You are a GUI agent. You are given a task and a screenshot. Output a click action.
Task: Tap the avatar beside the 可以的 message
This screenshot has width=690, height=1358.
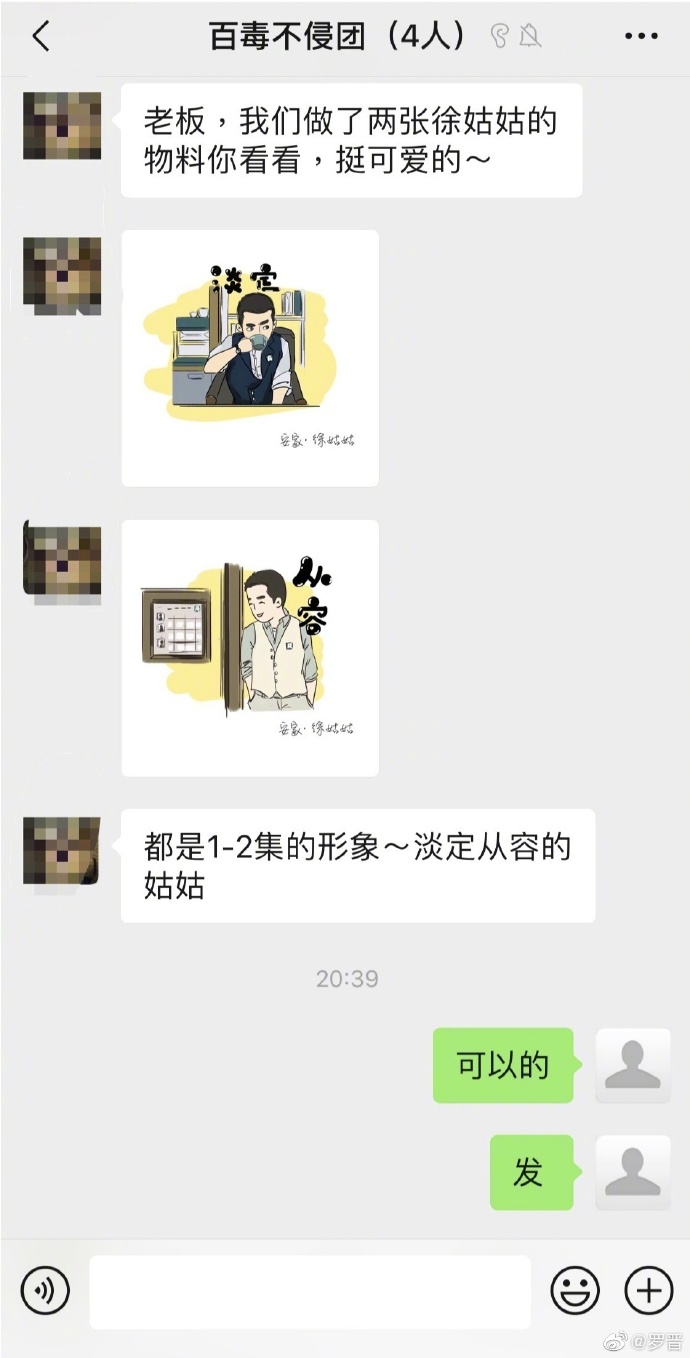pos(633,1065)
